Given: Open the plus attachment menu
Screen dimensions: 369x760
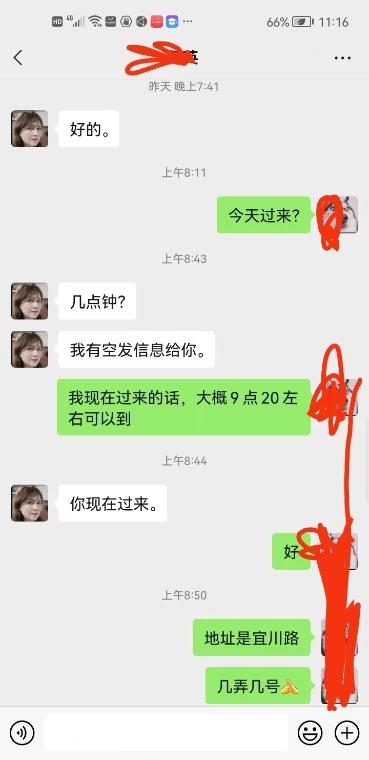Looking at the screenshot, I should click(347, 732).
